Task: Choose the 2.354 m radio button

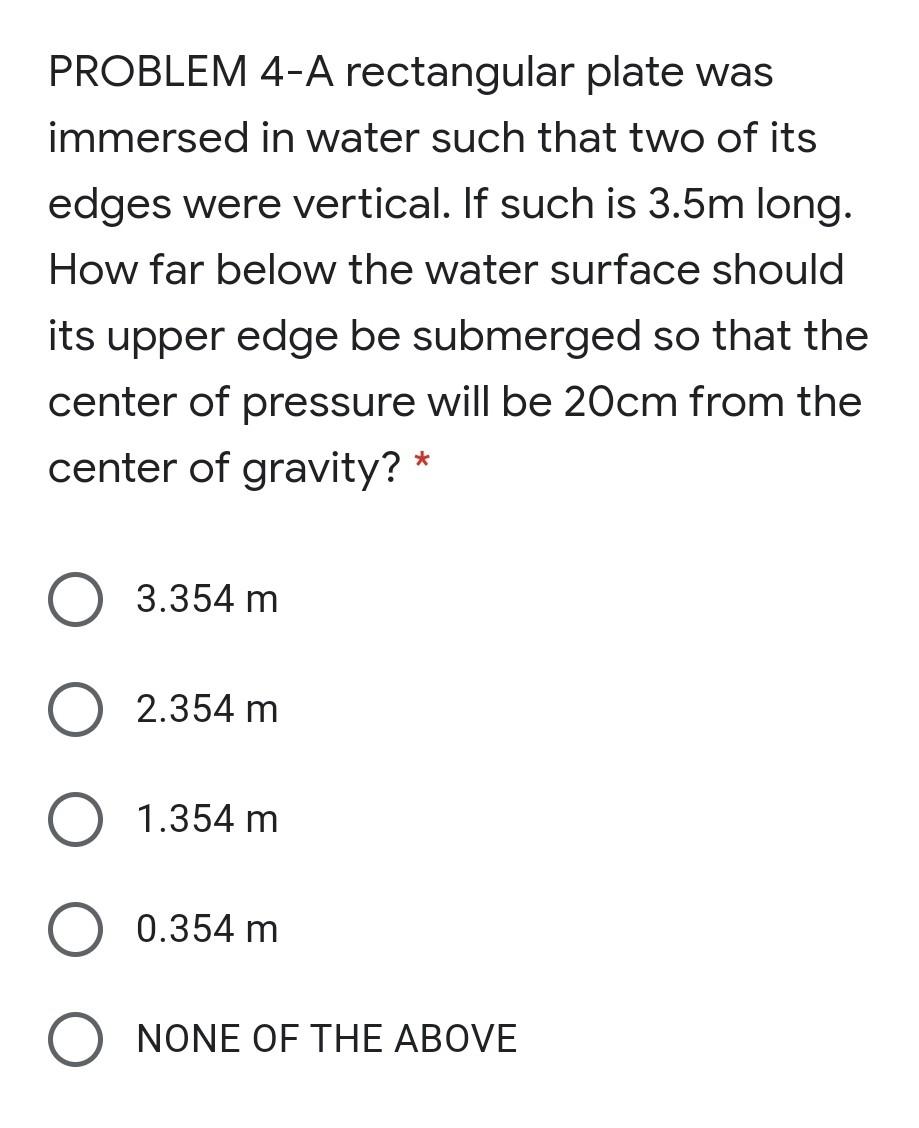Action: pyautogui.click(x=75, y=710)
